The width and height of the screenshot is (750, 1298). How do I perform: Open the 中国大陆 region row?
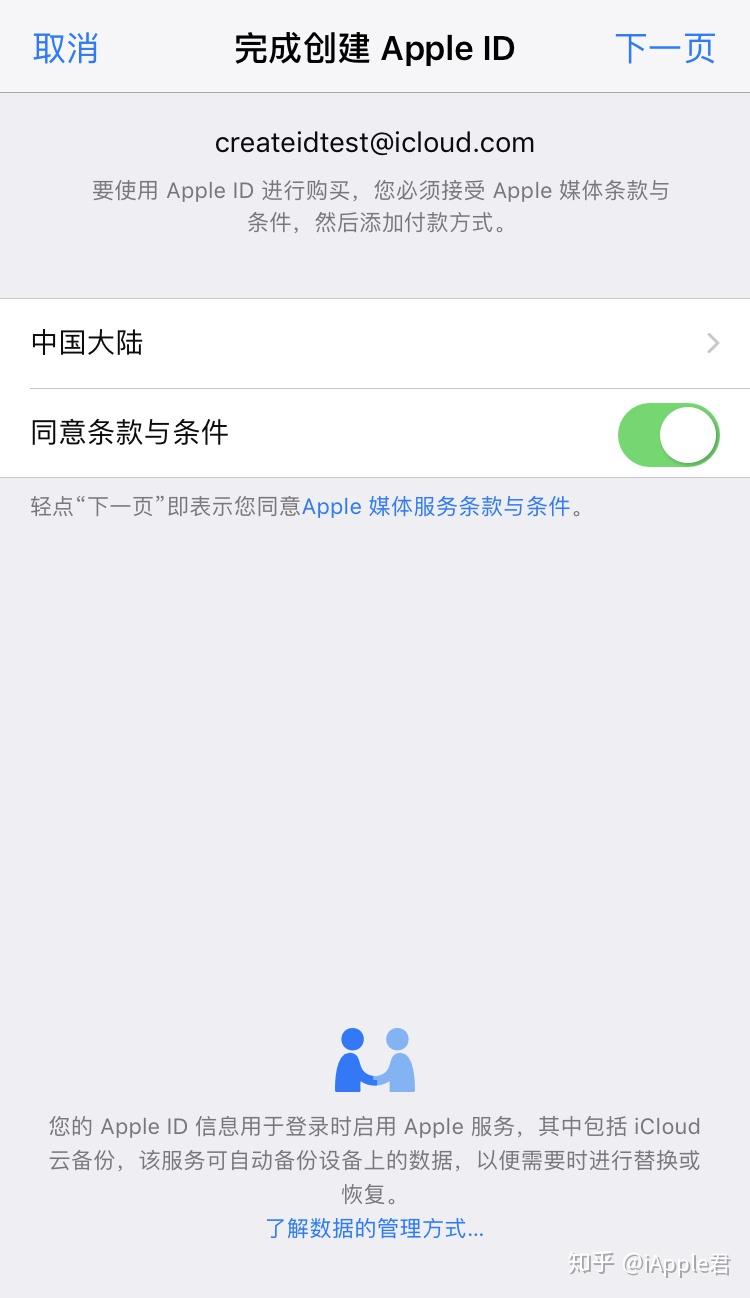tap(375, 343)
